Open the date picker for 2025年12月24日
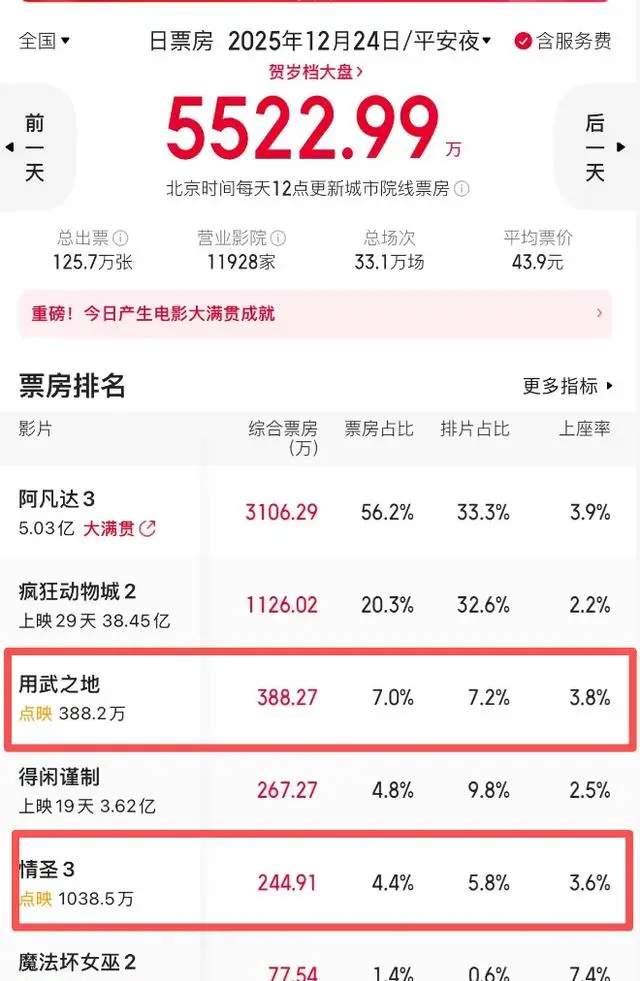Image resolution: width=640 pixels, height=981 pixels. (360, 41)
